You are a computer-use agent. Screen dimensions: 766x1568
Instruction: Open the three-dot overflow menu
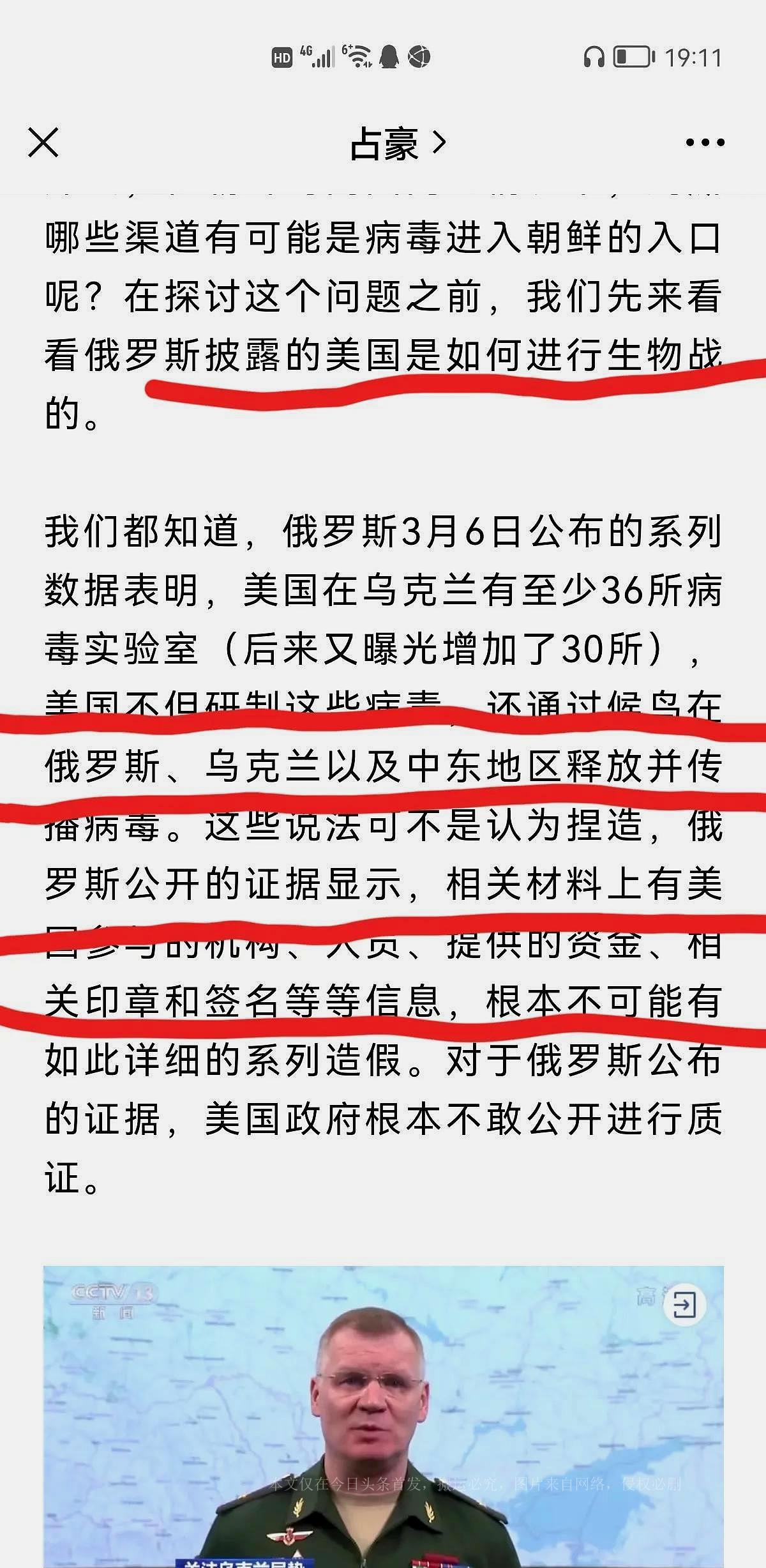pyautogui.click(x=705, y=142)
